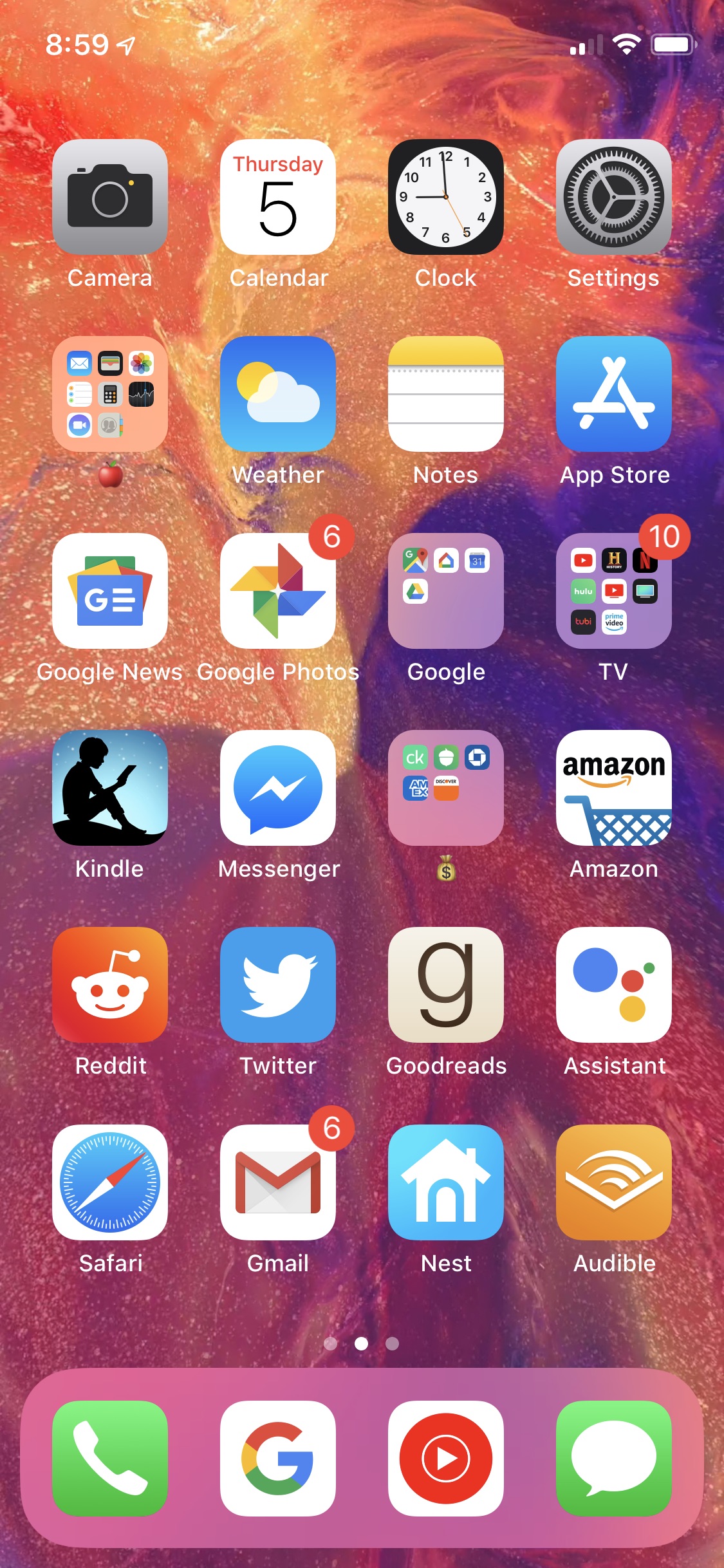Open the Clock app
This screenshot has width=724, height=1568.
point(445,197)
